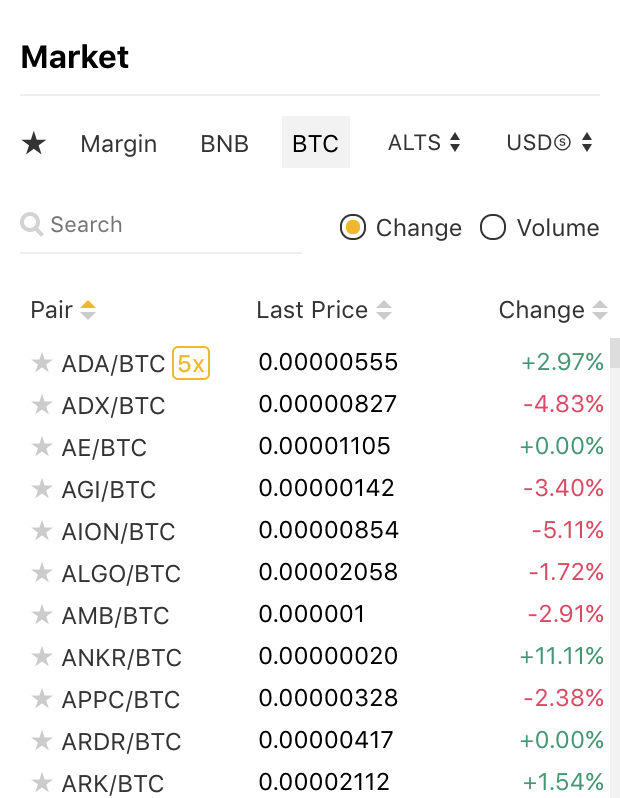Open the AION/BTC pair
Viewport: 620px width, 798px height.
click(x=118, y=532)
